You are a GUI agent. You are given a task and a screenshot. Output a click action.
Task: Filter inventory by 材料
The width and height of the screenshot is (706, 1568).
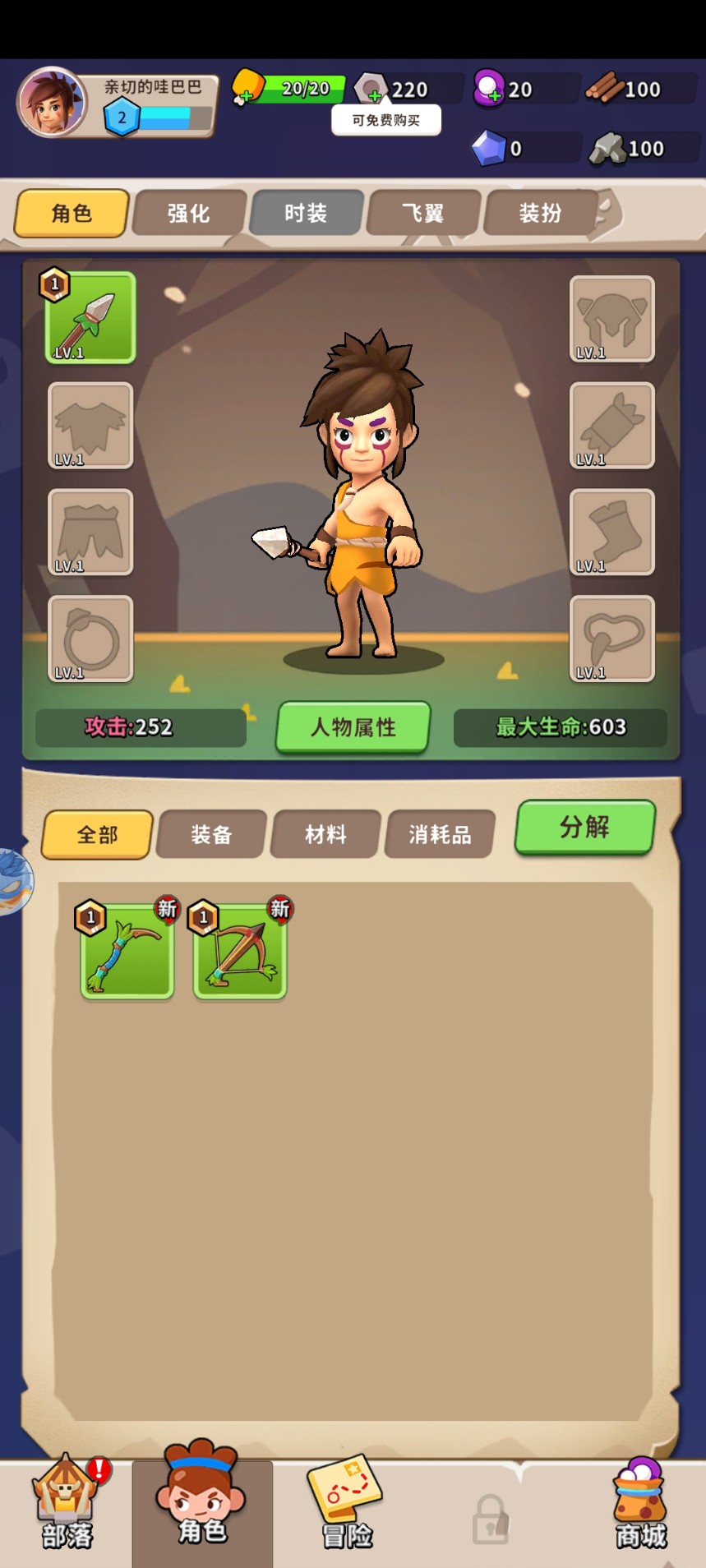pyautogui.click(x=325, y=835)
